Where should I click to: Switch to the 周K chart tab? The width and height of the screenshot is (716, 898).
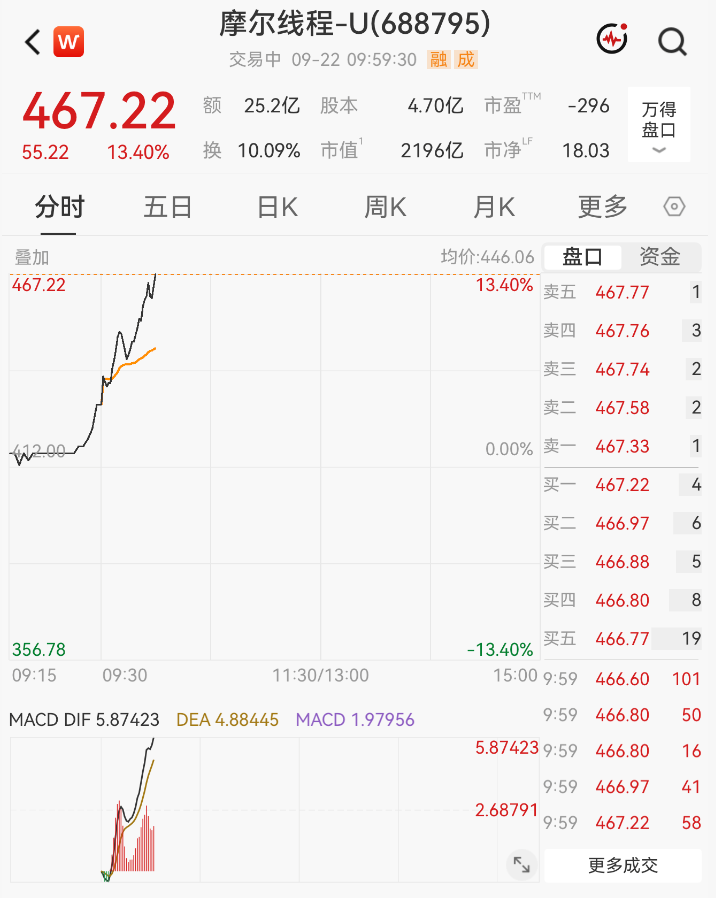pyautogui.click(x=385, y=207)
